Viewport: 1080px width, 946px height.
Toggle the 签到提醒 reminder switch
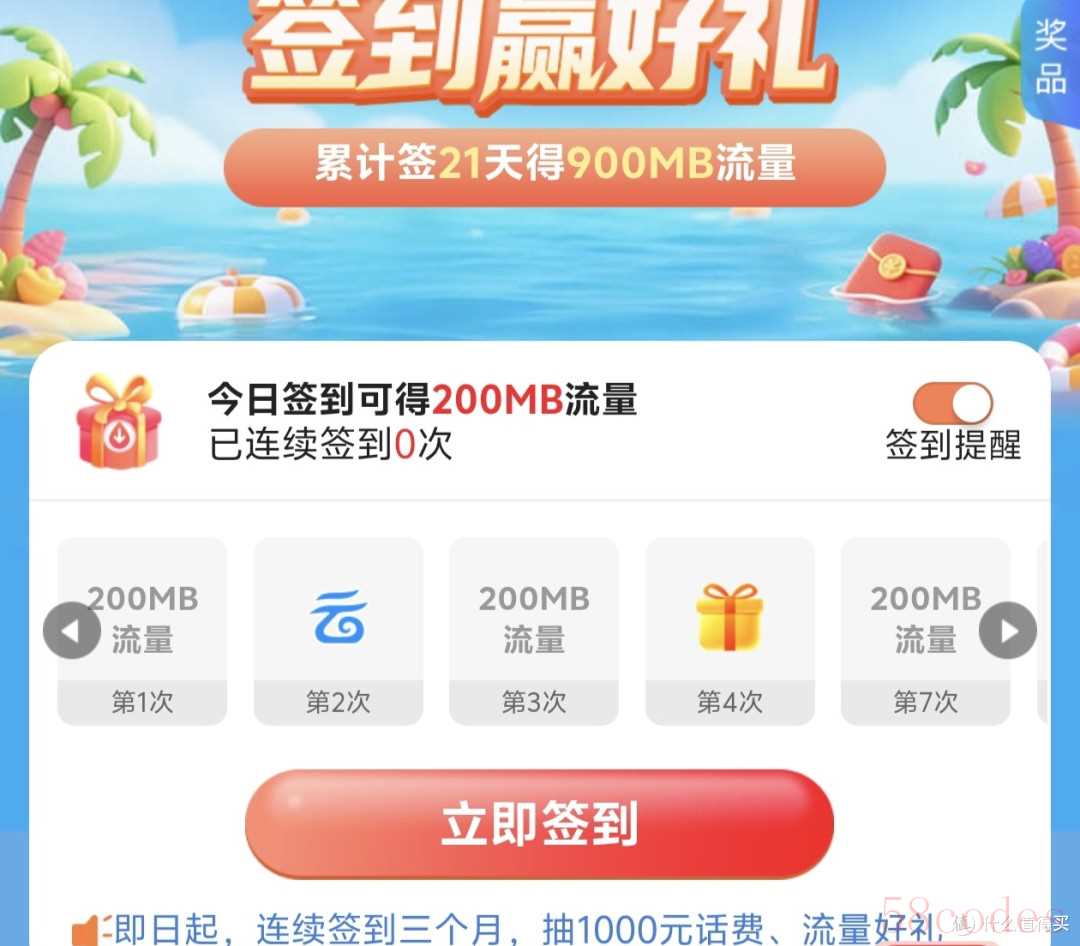(952, 404)
